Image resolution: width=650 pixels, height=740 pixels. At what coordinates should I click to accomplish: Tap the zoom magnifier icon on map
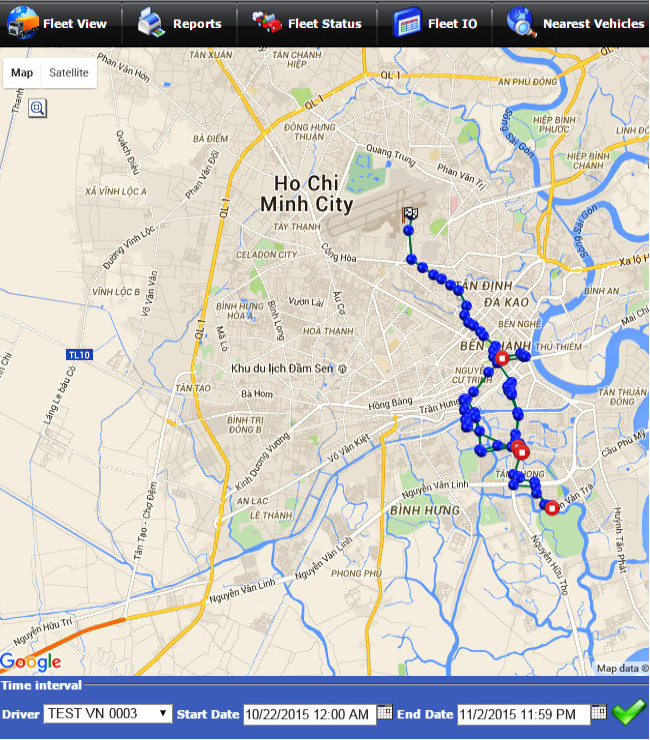pos(37,107)
